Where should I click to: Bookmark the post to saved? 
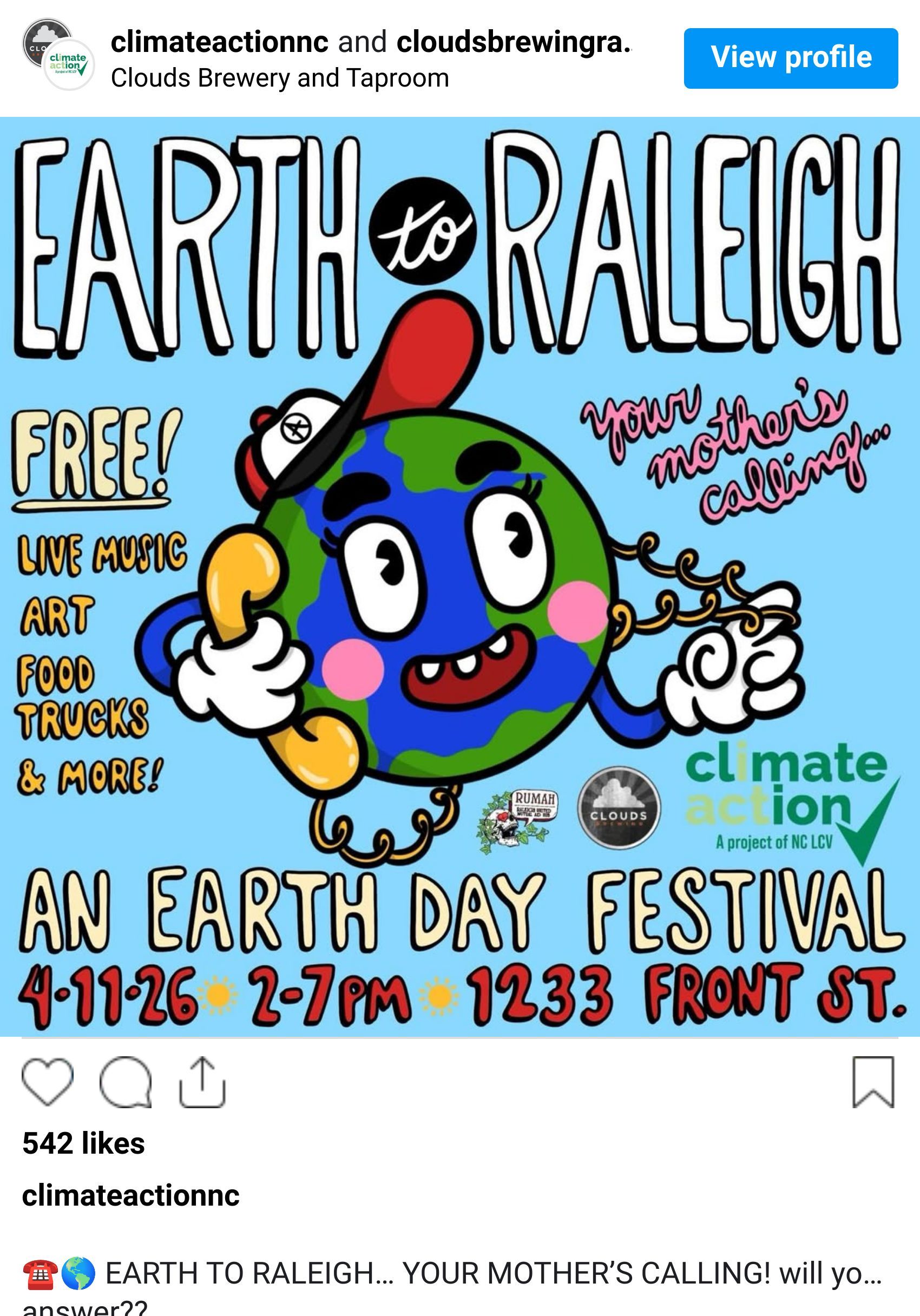[873, 1081]
